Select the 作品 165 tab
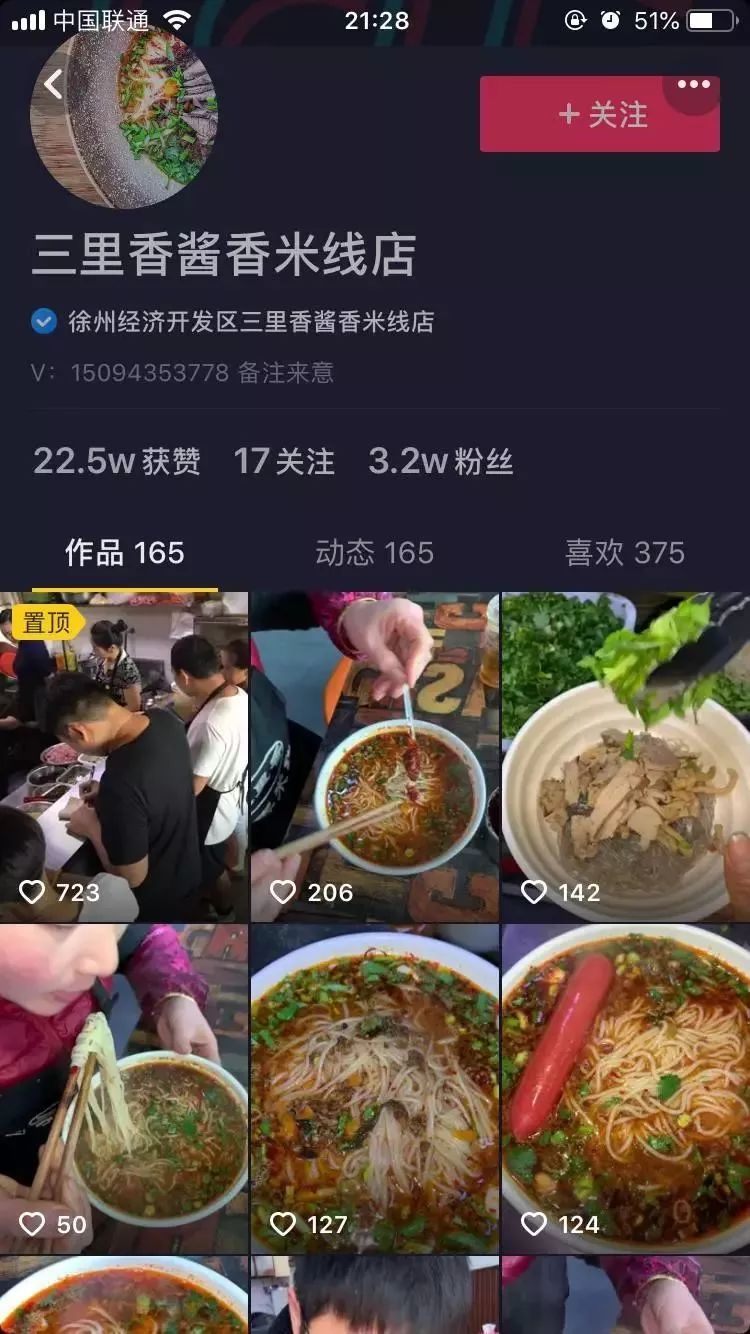The height and width of the screenshot is (1334, 750). [x=125, y=553]
